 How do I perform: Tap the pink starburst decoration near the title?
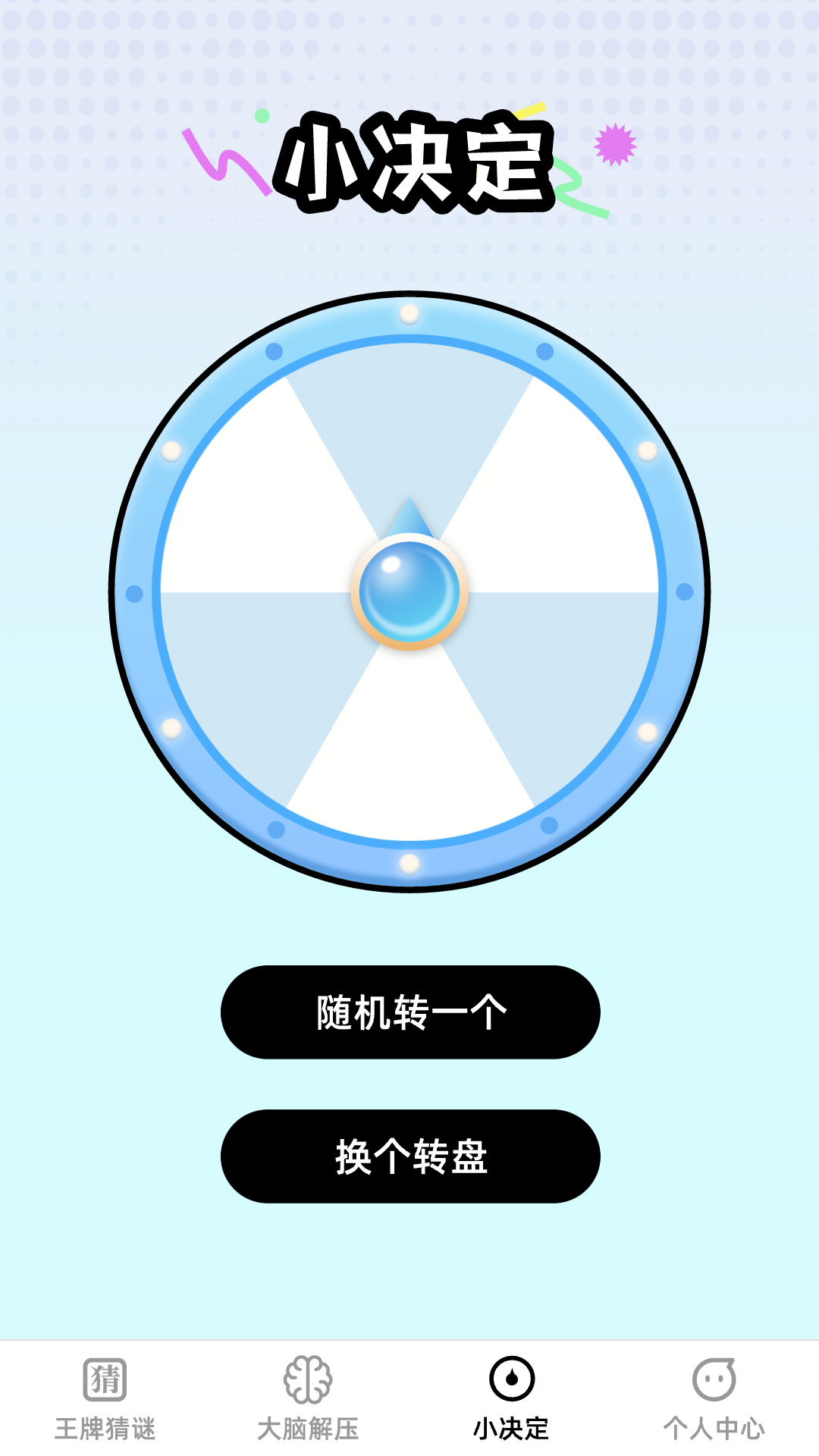(x=614, y=146)
